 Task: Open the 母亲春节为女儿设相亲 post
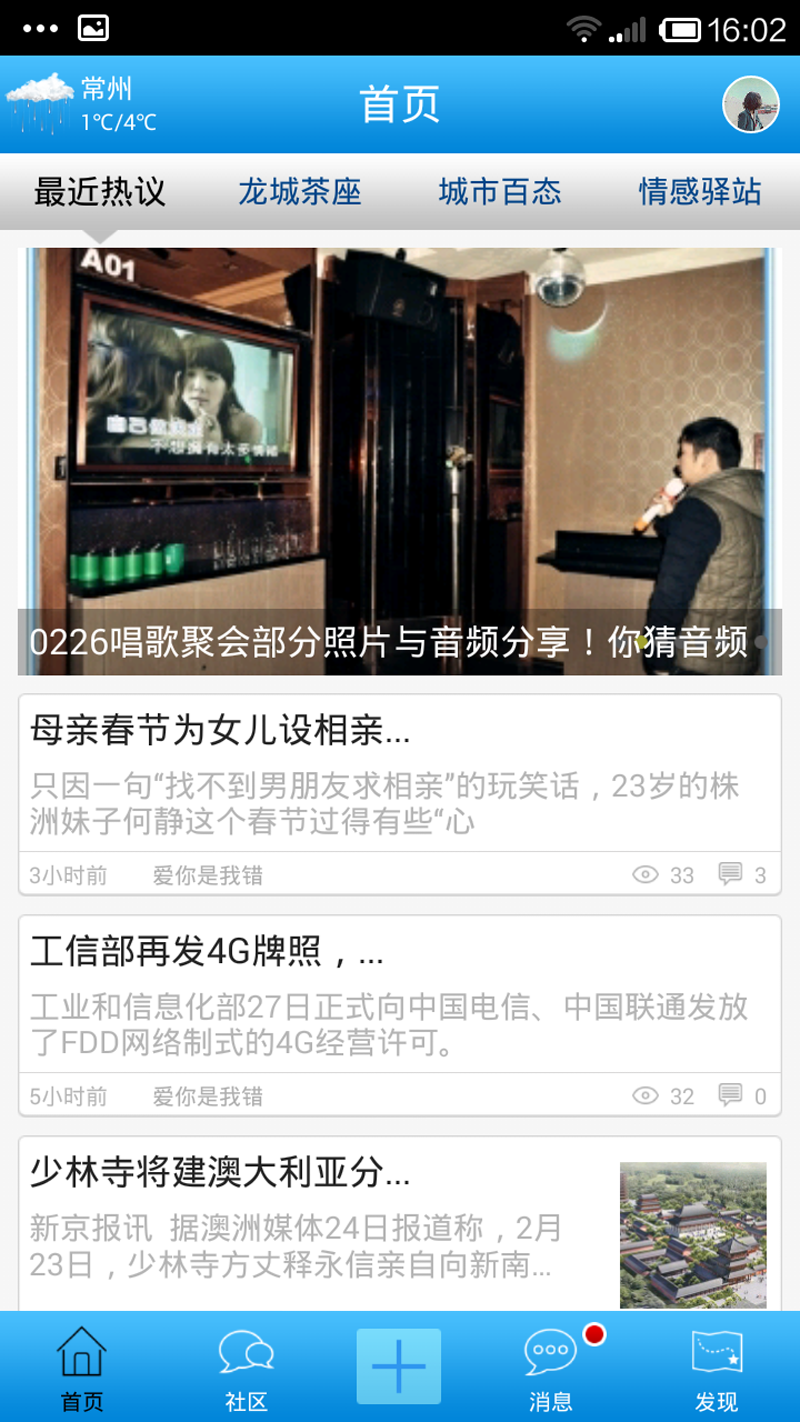click(400, 775)
